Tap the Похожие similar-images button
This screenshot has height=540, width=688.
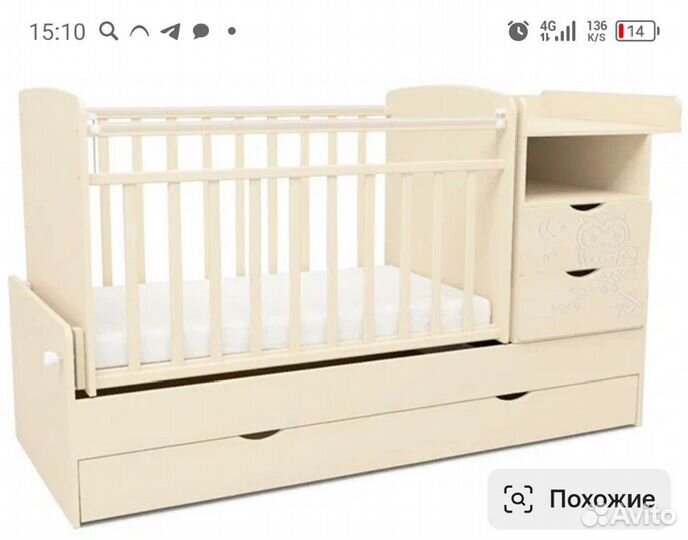point(579,498)
